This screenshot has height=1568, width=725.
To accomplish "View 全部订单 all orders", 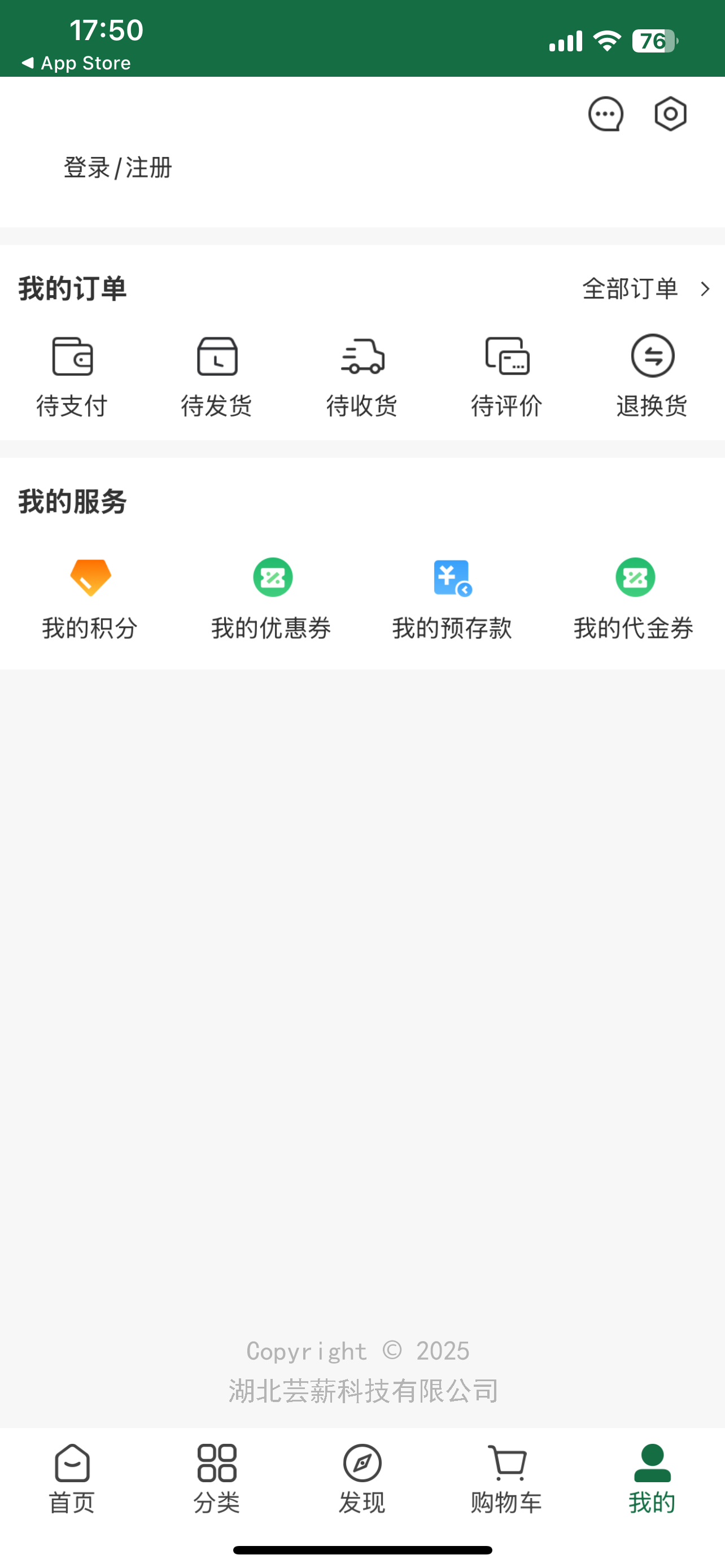I will 646,288.
